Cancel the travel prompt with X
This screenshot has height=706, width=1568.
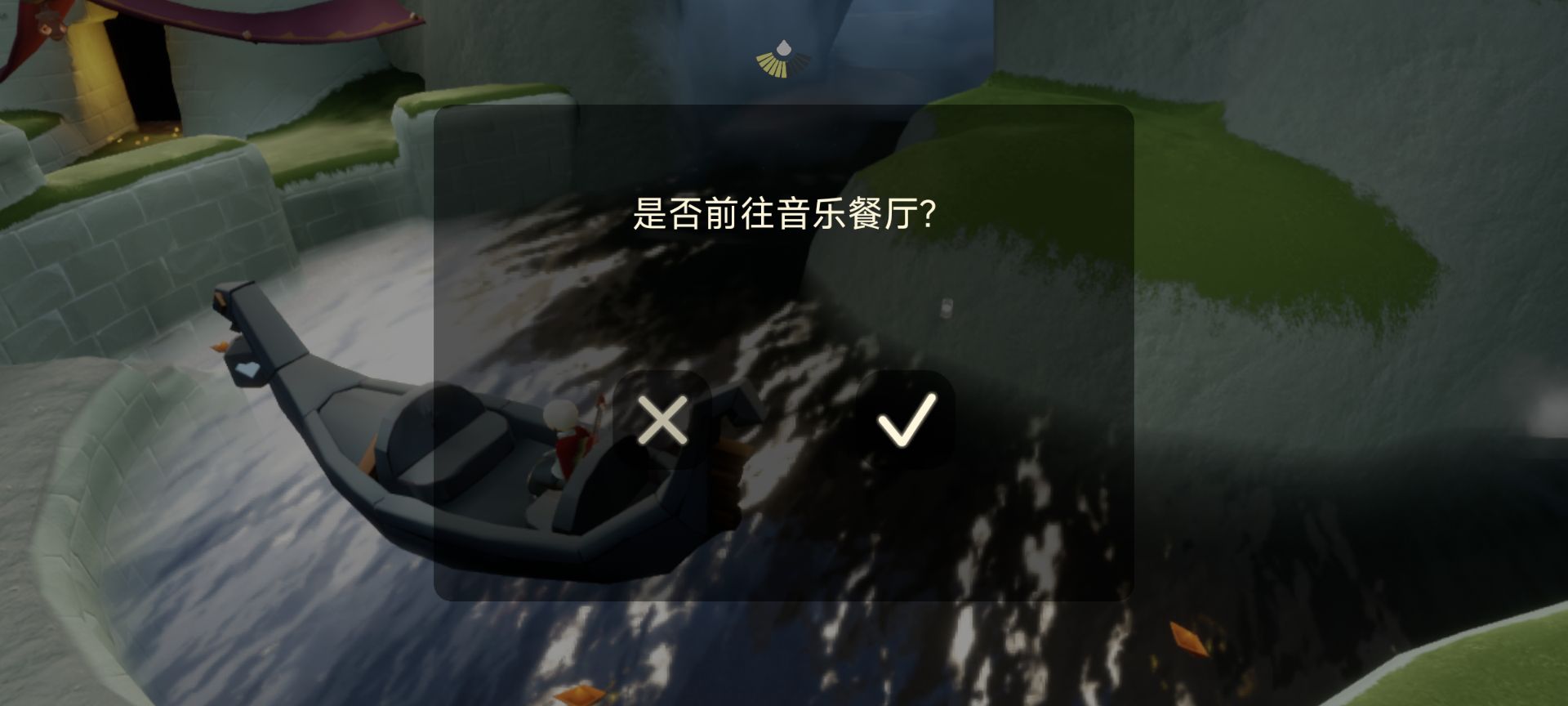pos(662,420)
